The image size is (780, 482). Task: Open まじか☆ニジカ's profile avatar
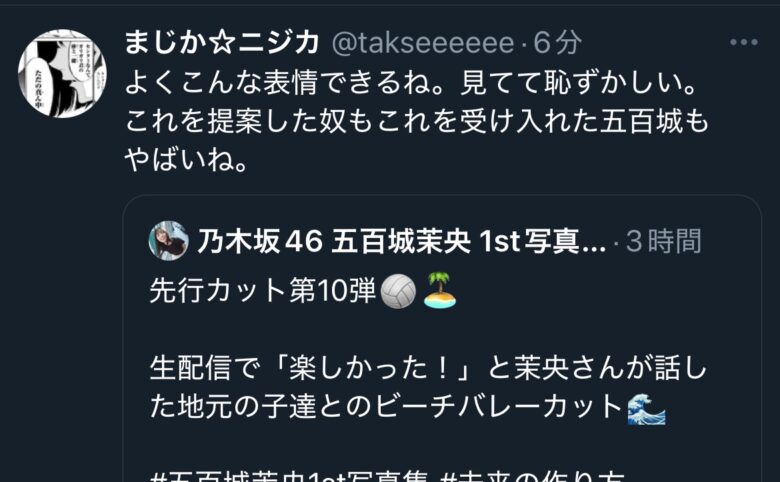62,72
